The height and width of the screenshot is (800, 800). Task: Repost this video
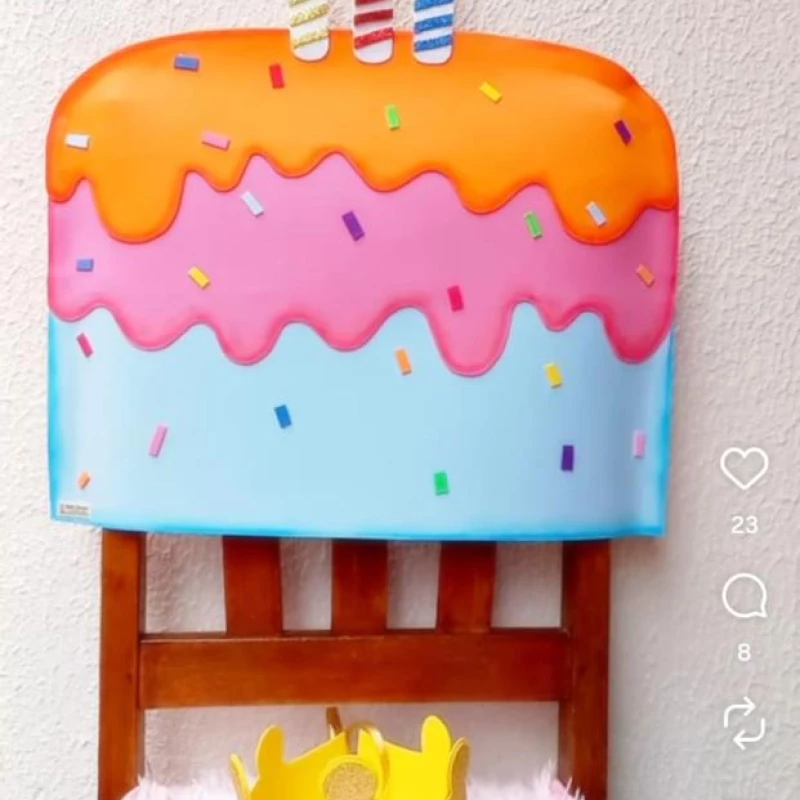pos(744,724)
